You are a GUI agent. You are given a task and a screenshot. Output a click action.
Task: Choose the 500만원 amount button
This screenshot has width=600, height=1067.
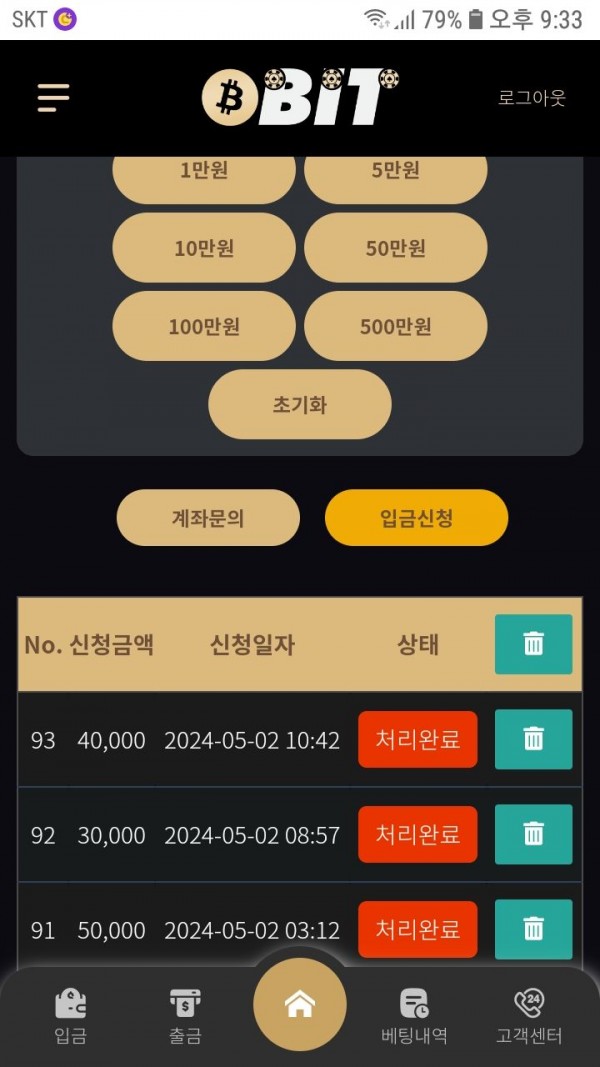click(396, 326)
